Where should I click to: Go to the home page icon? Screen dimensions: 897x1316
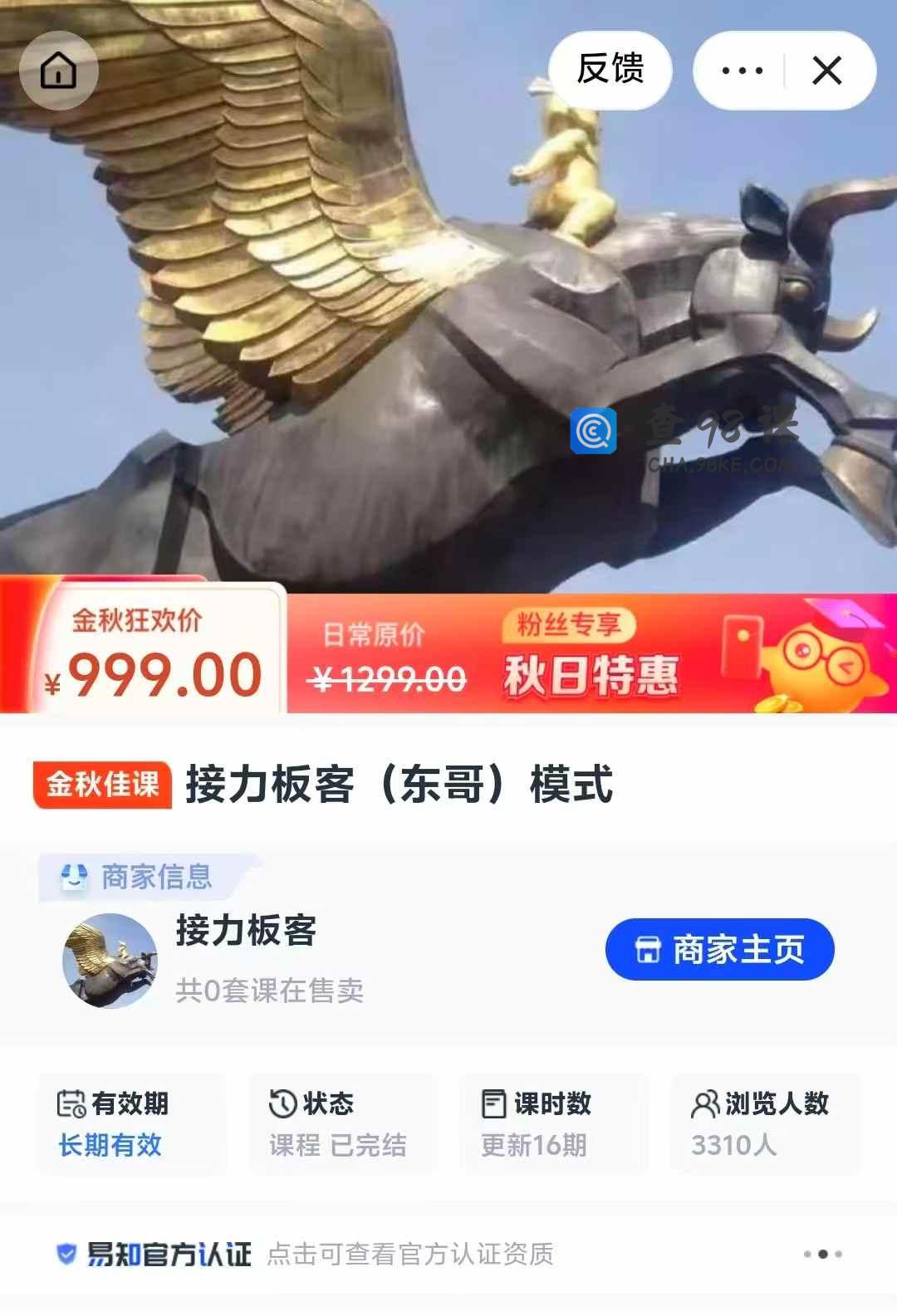(58, 71)
